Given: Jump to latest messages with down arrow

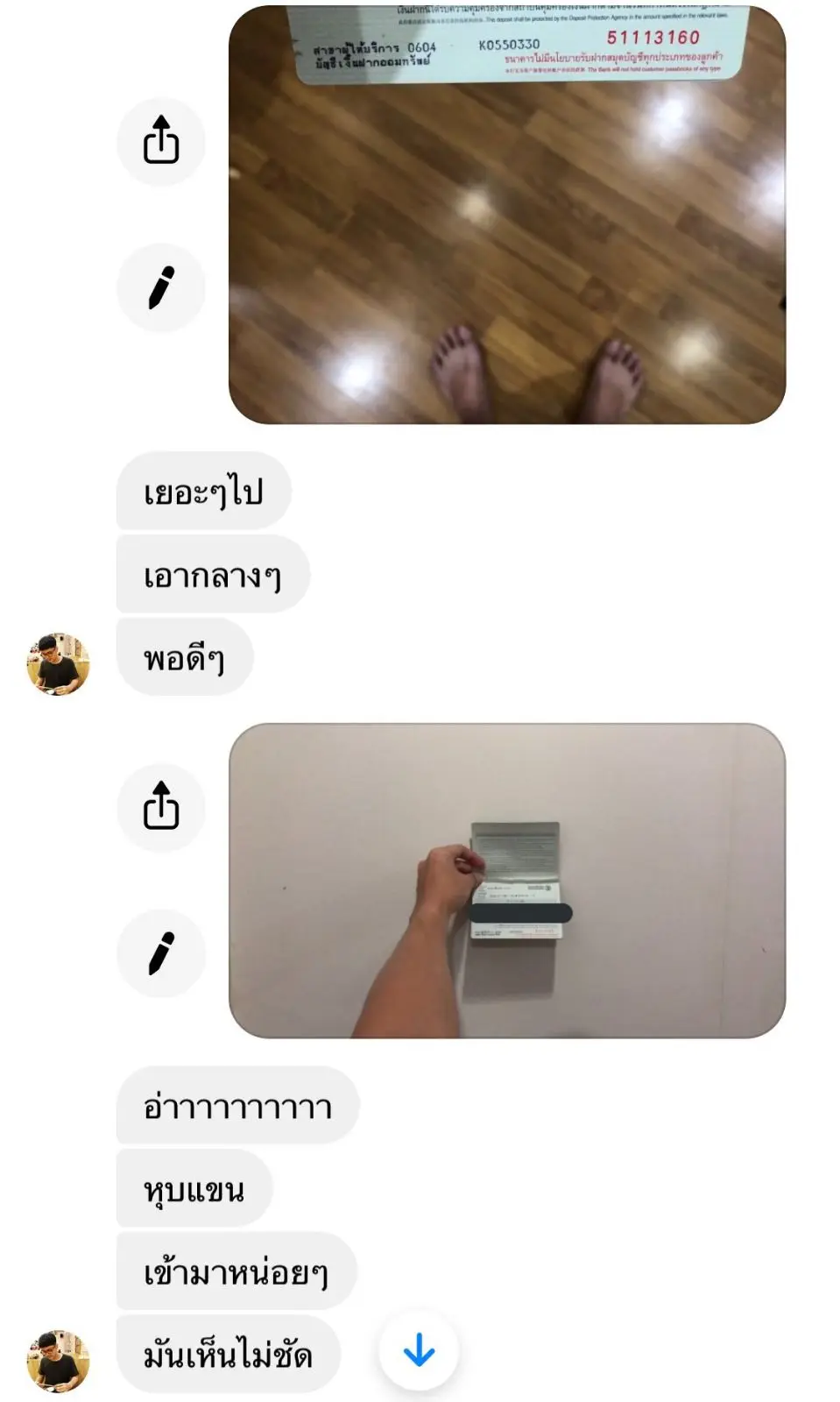Looking at the screenshot, I should (419, 1350).
